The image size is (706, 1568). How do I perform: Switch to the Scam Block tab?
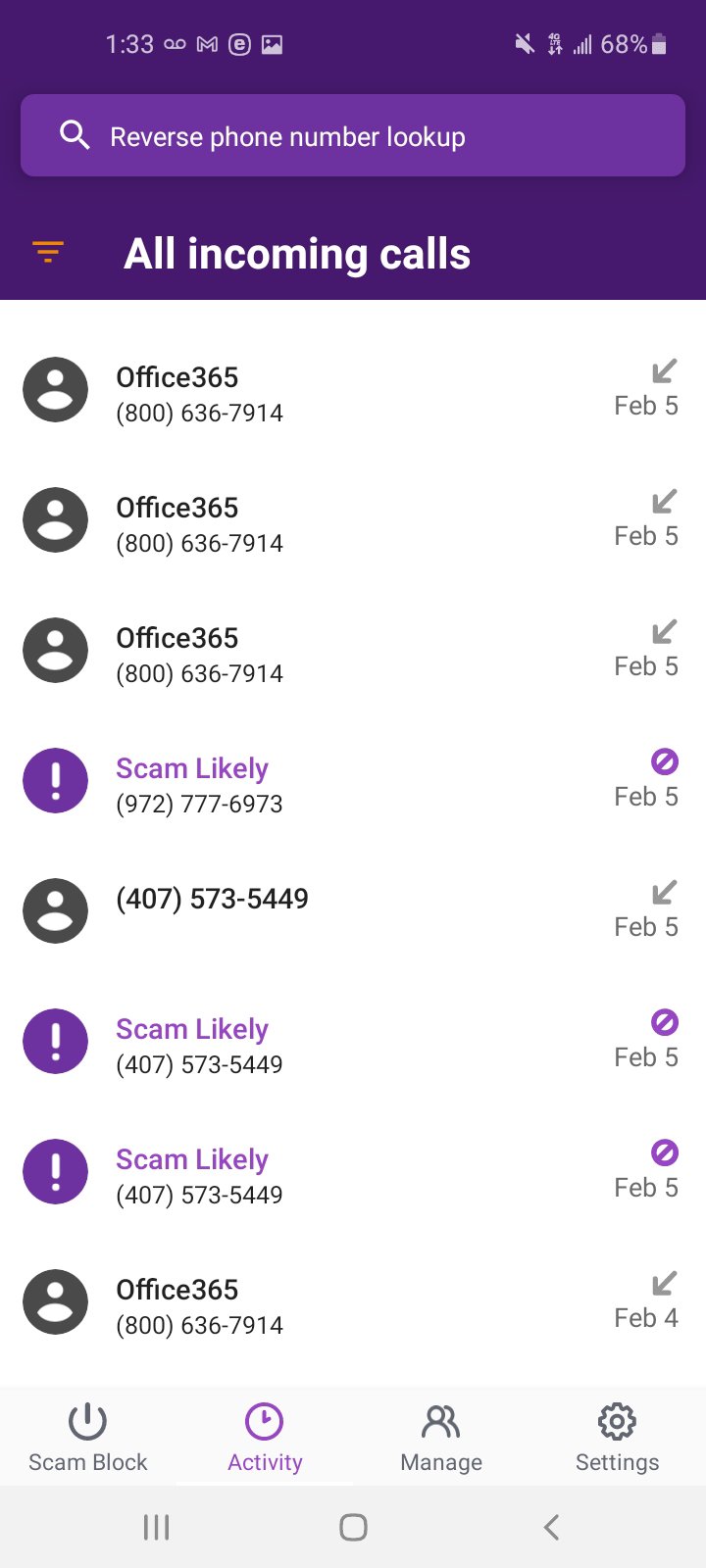tap(87, 1437)
